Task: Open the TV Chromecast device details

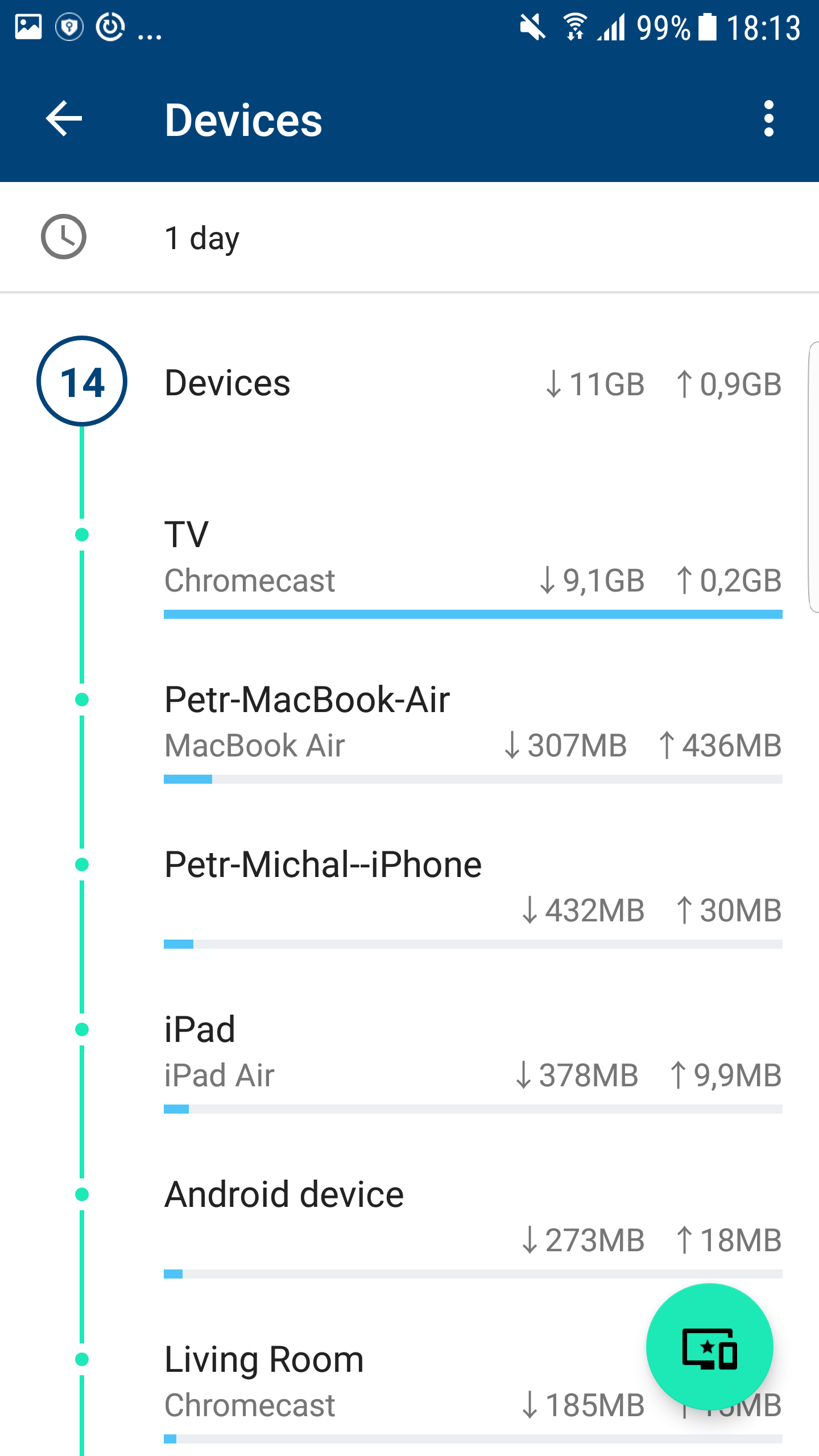Action: [409, 566]
